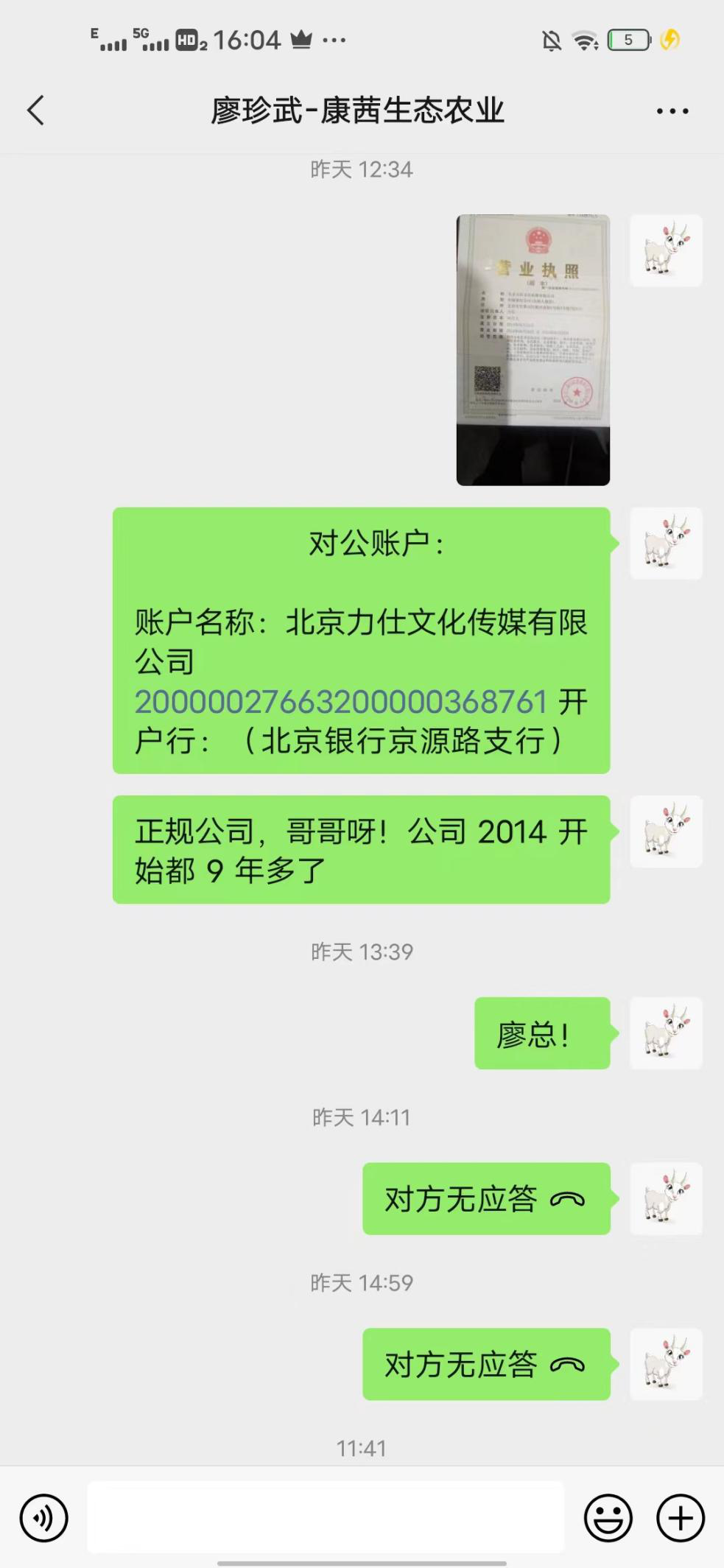Open the business license photo message
Screen dimensions: 724x1568
pos(533,350)
